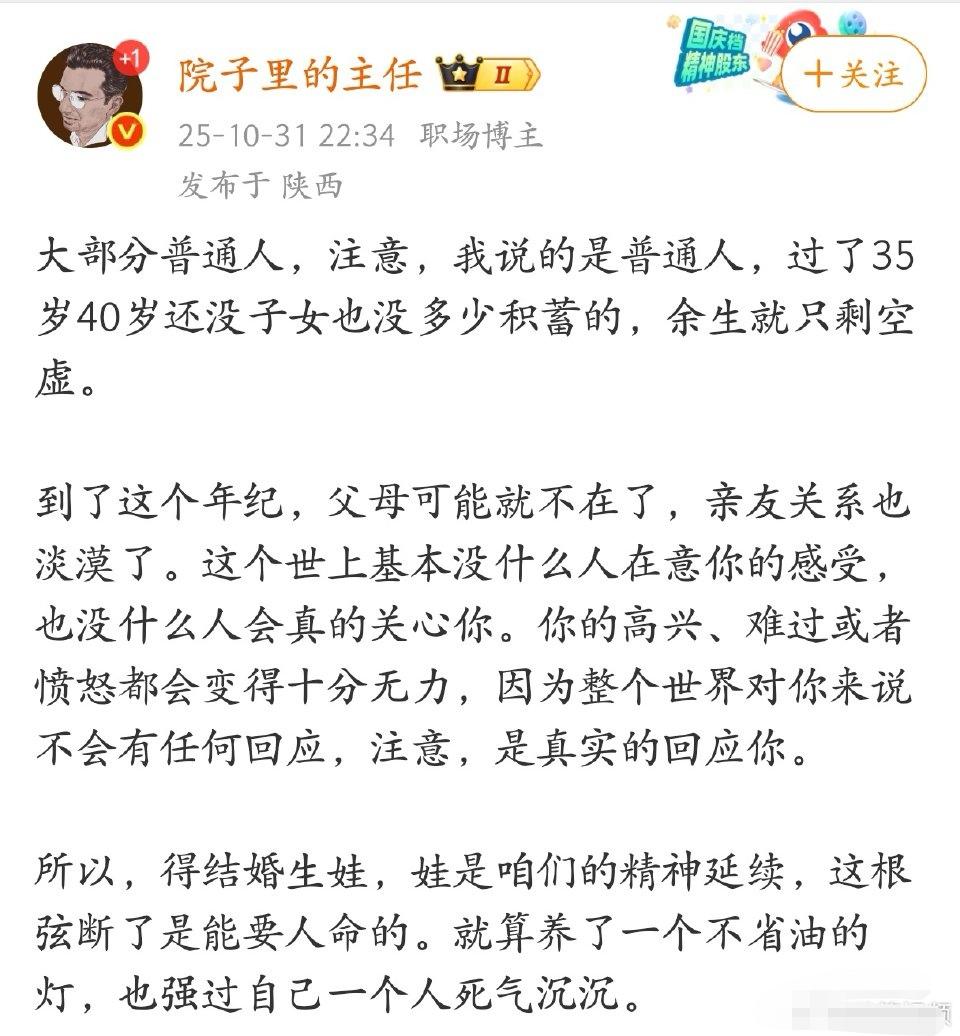Click the orange V verification badge on avatar
The width and height of the screenshot is (960, 1036).
(126, 130)
